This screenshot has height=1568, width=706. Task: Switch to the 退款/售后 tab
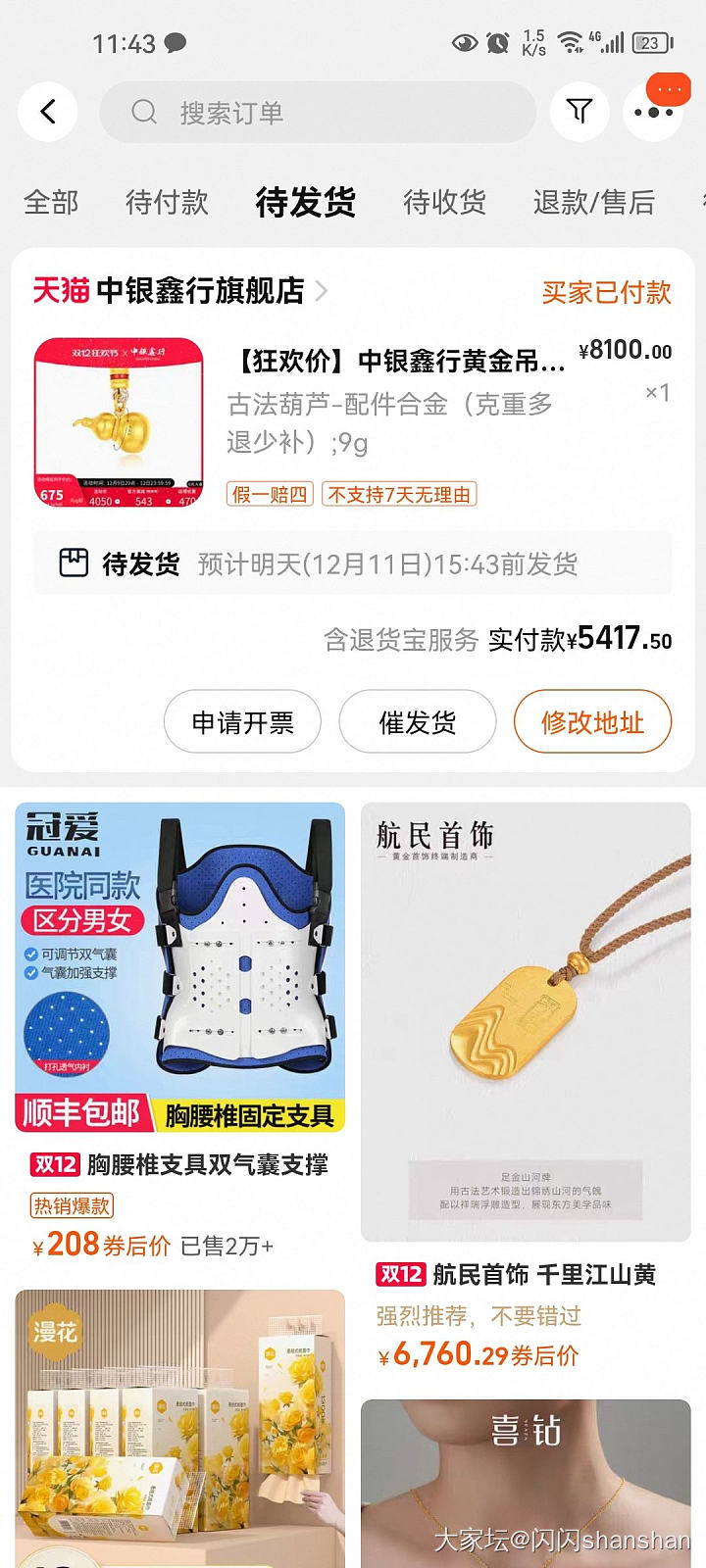593,202
